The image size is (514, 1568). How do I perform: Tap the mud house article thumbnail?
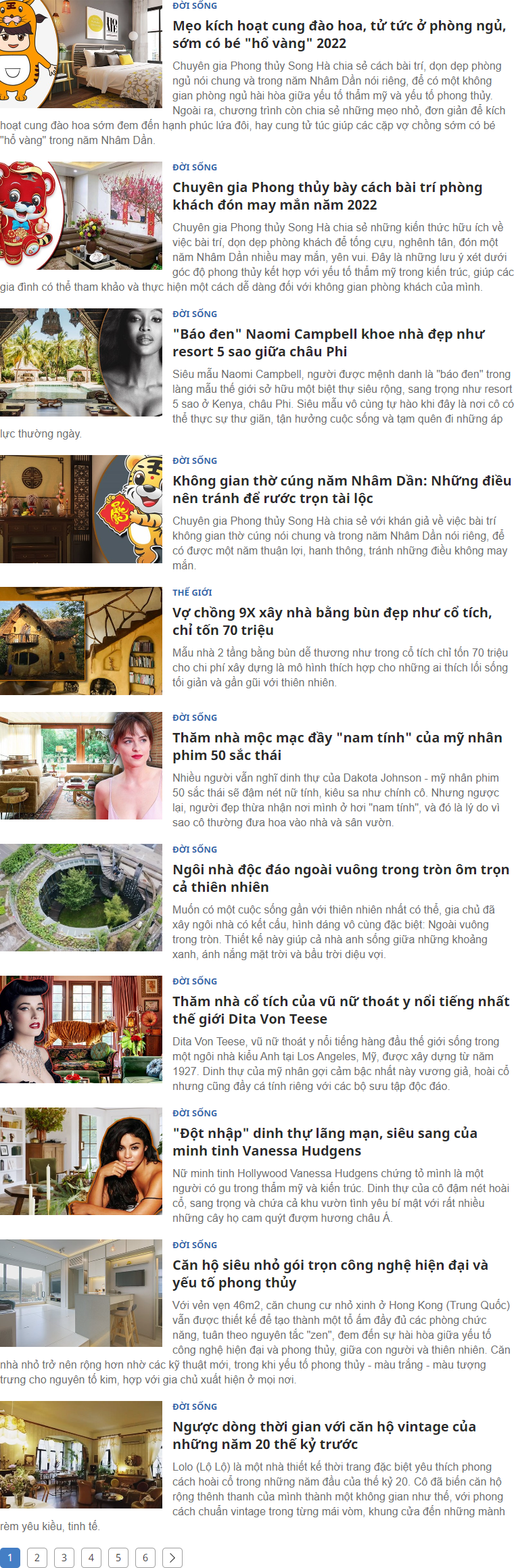[x=81, y=641]
